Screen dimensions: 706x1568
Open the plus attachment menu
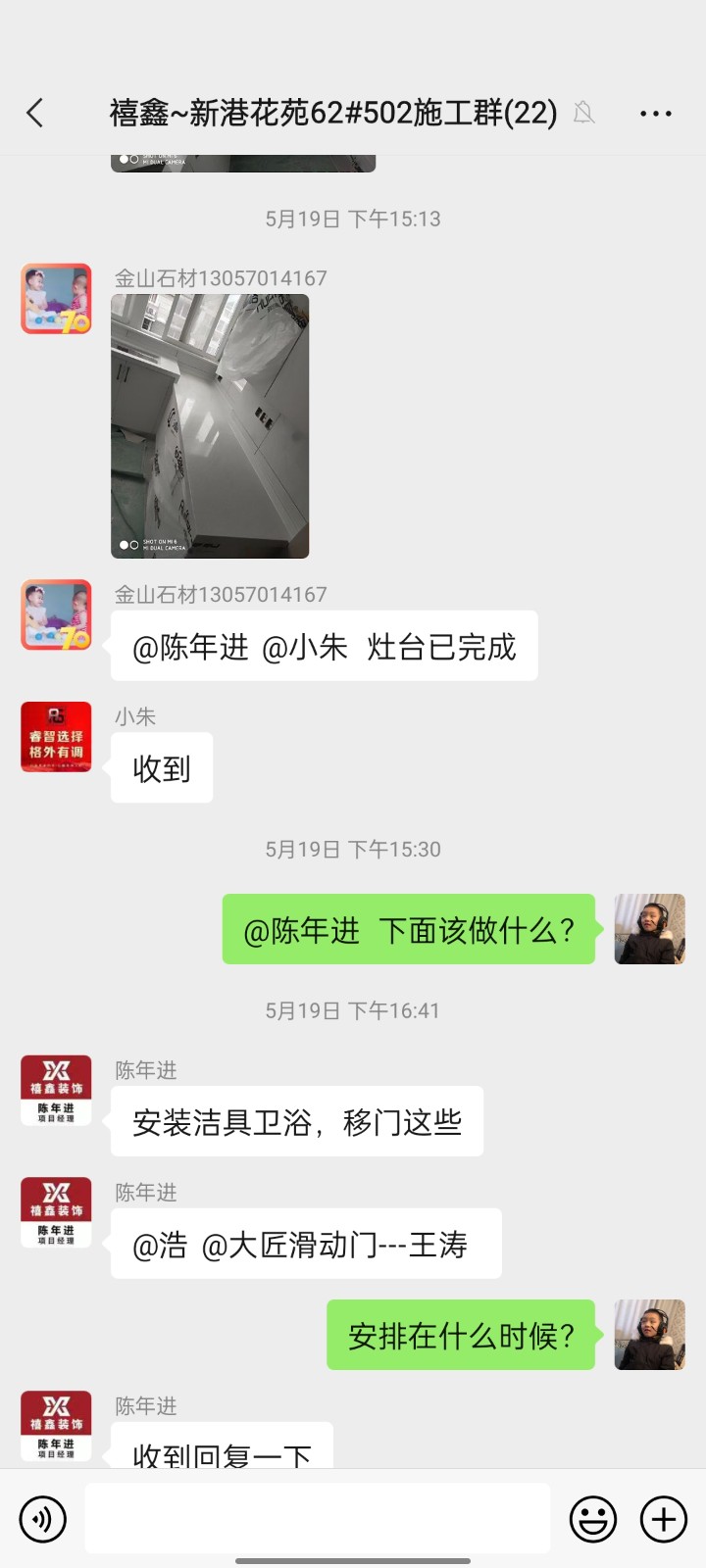[664, 1519]
